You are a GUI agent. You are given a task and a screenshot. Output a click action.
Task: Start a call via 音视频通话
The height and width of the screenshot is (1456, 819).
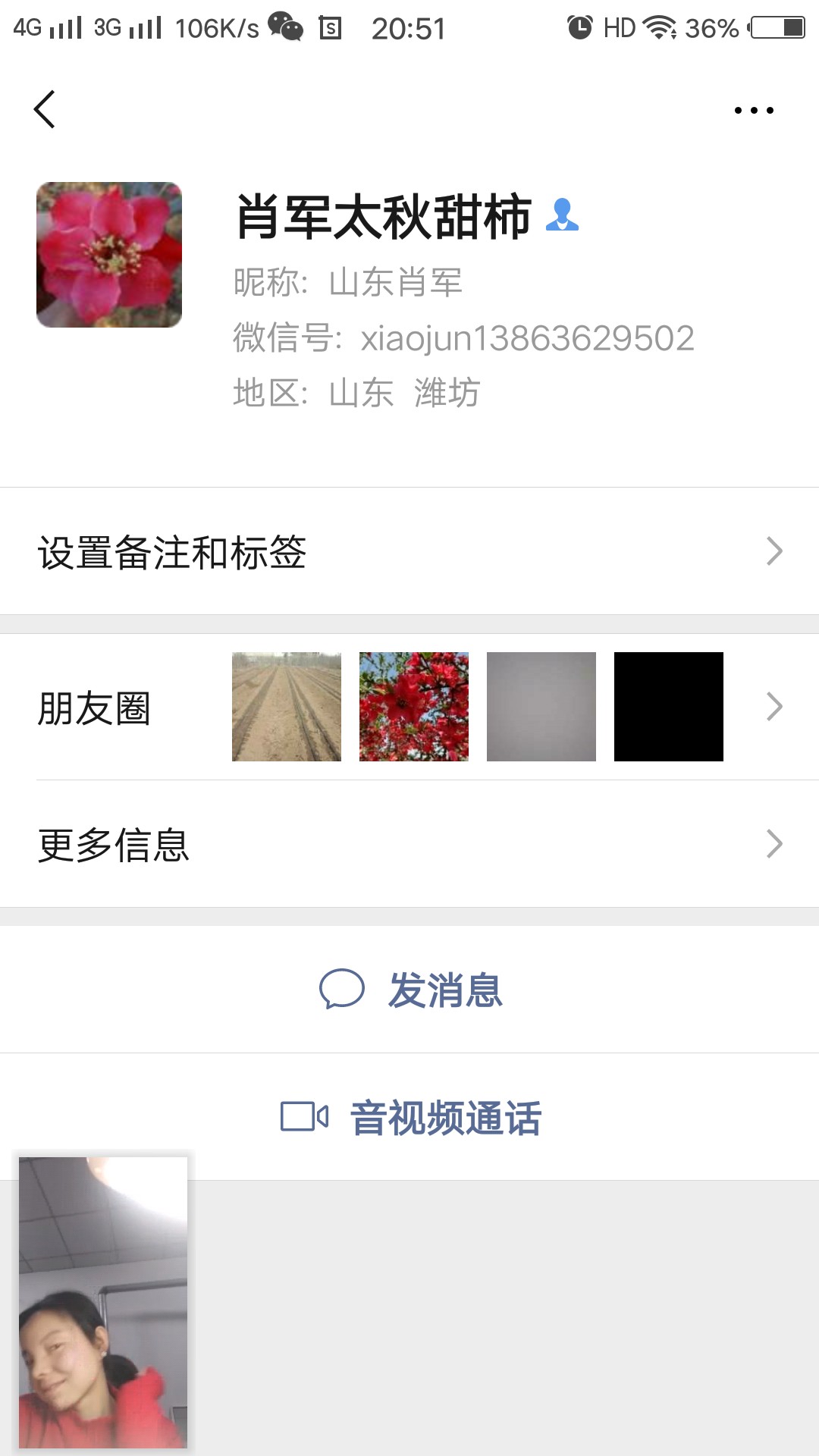410,1118
